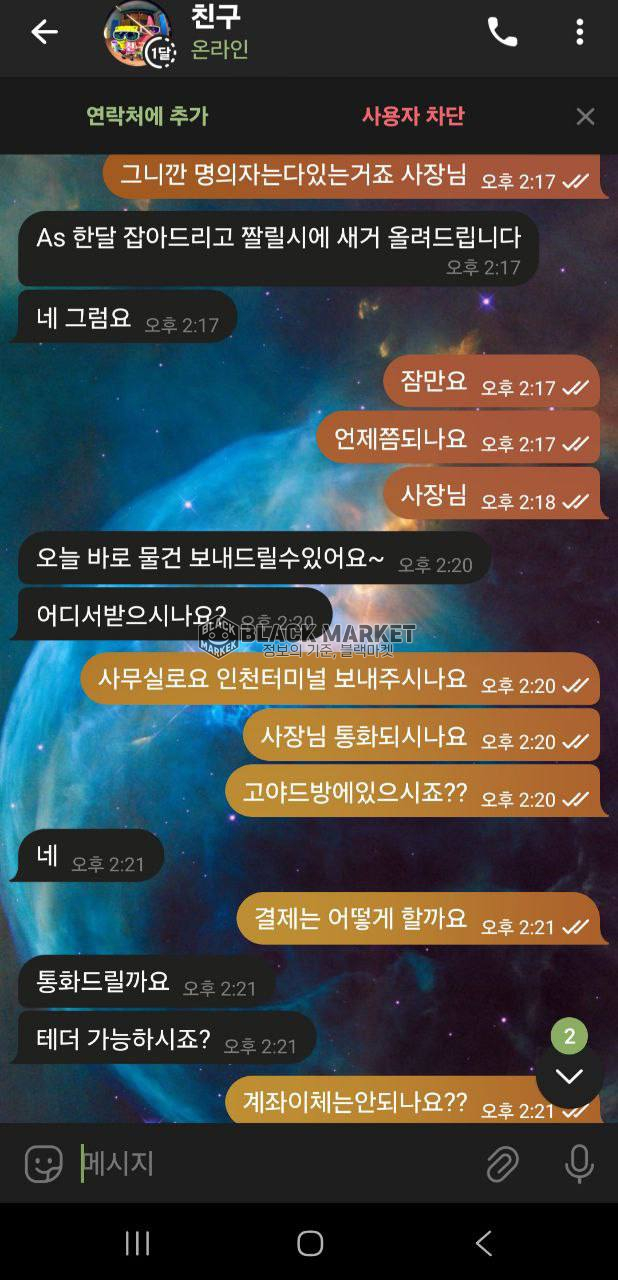Go back using the top-left arrow

44,32
